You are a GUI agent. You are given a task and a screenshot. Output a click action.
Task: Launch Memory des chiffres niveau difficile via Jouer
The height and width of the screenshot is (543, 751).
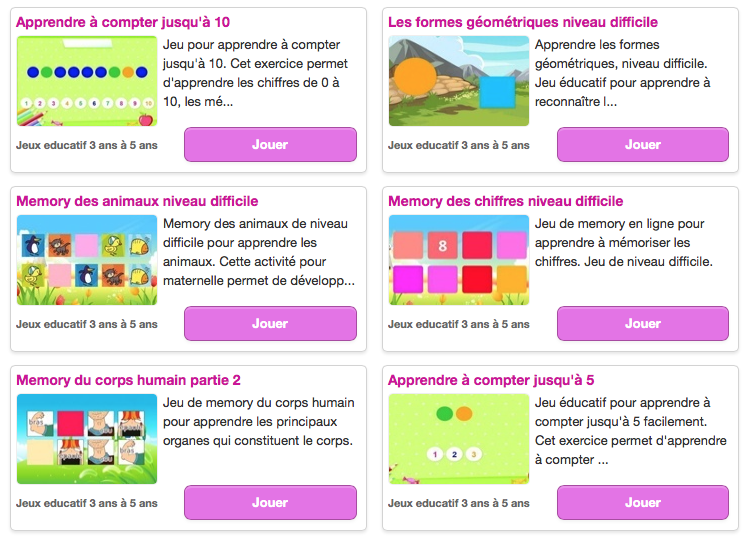coord(642,323)
